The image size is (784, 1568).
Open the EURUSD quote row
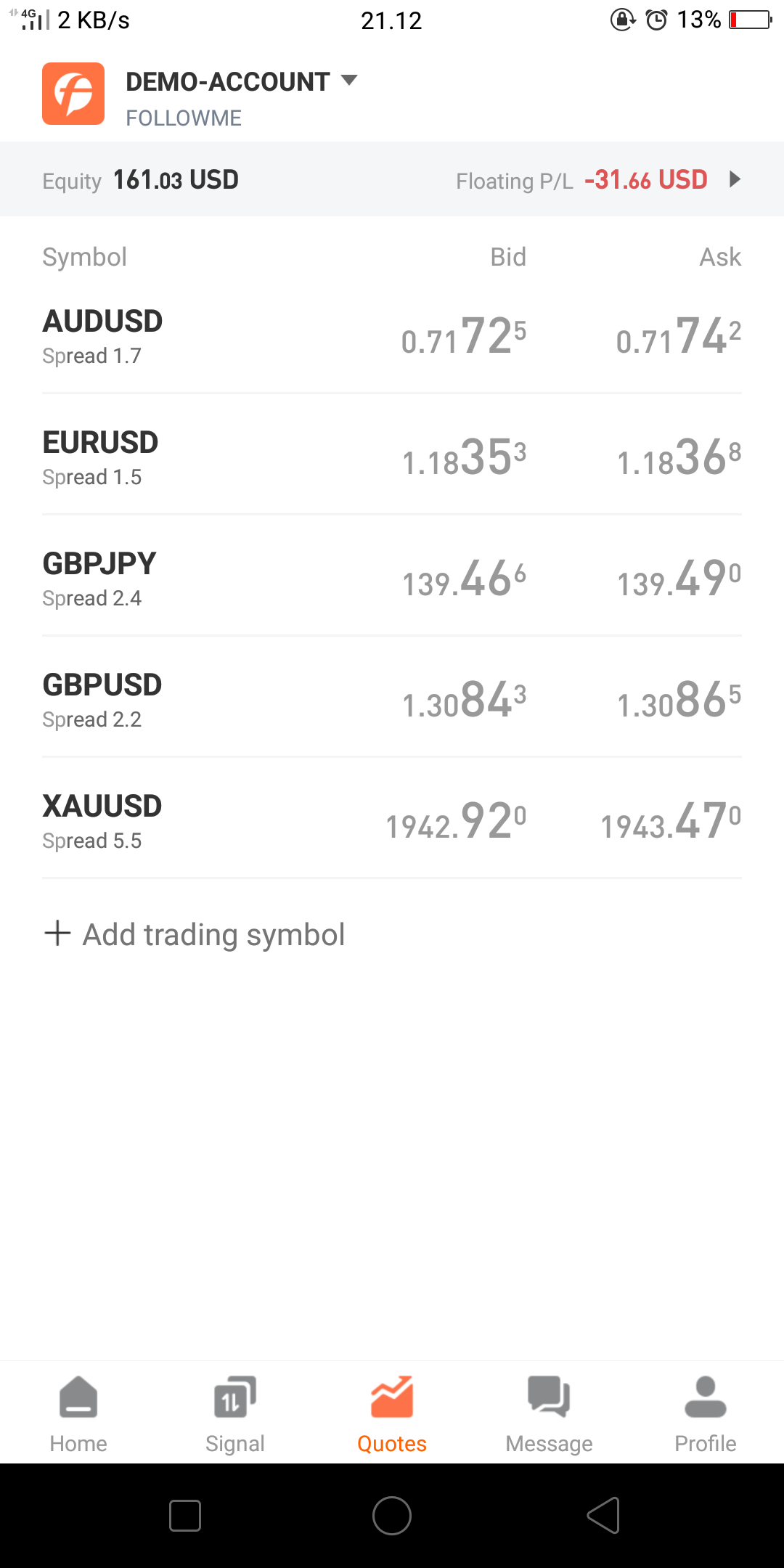tap(392, 457)
